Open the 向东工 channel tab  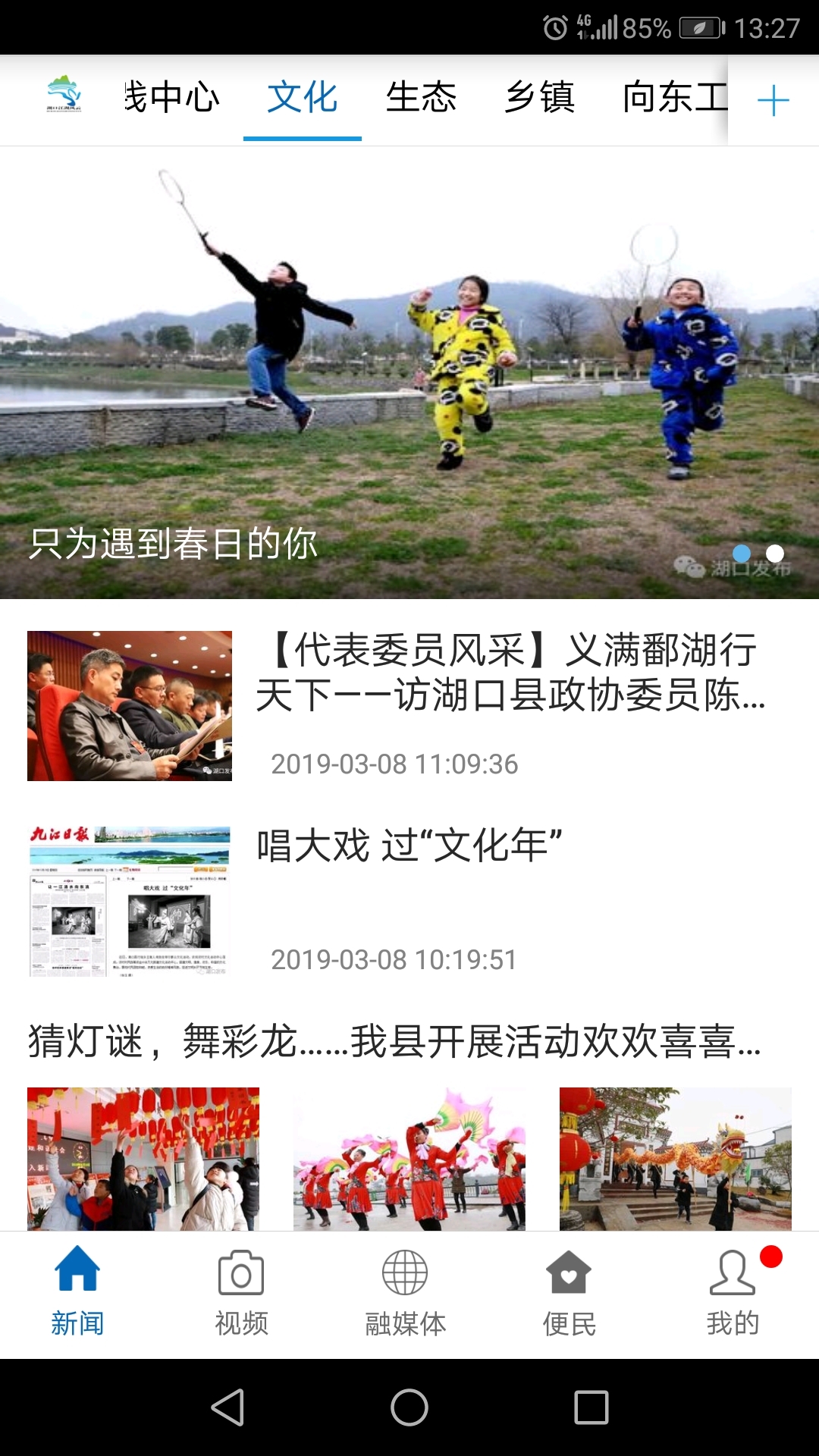click(x=674, y=98)
